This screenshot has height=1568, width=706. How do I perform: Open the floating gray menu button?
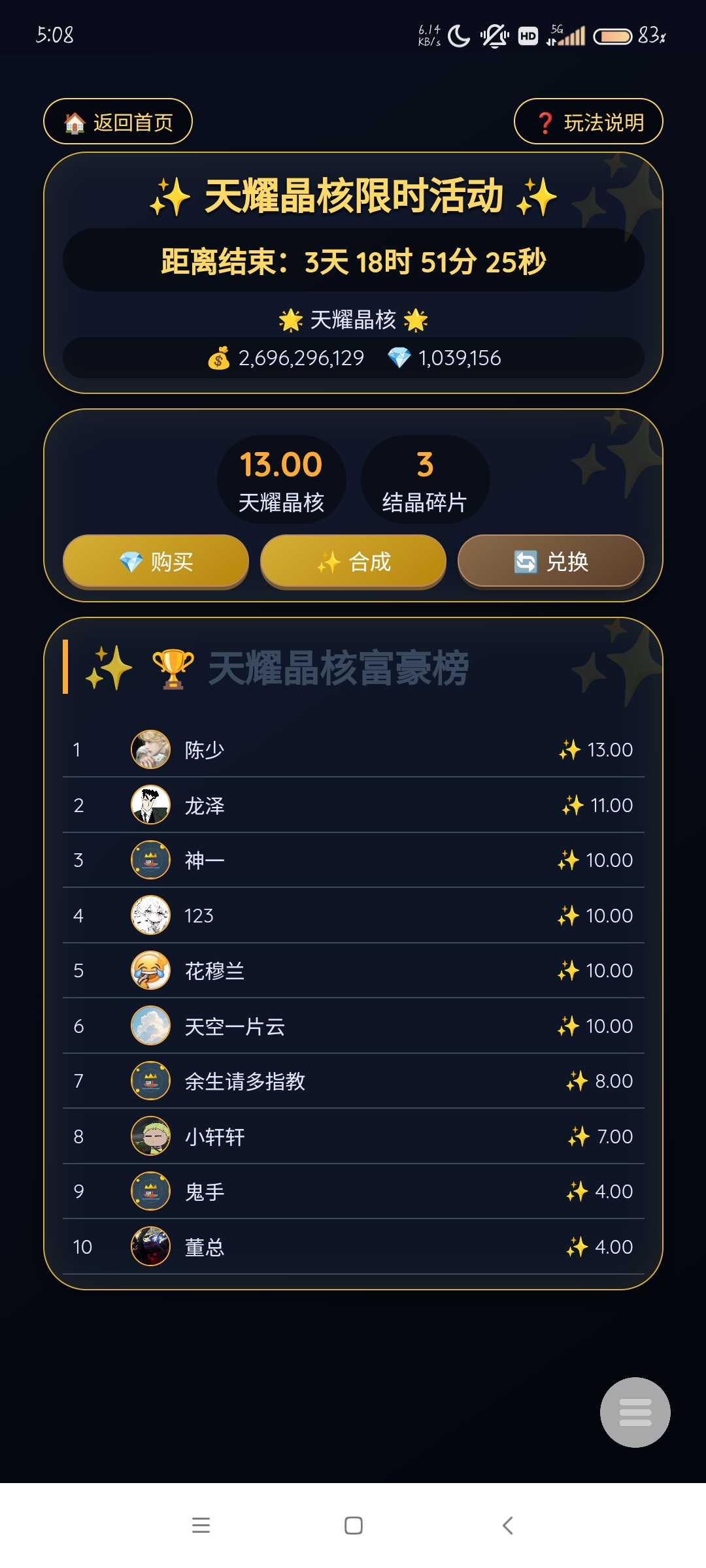click(x=635, y=1412)
